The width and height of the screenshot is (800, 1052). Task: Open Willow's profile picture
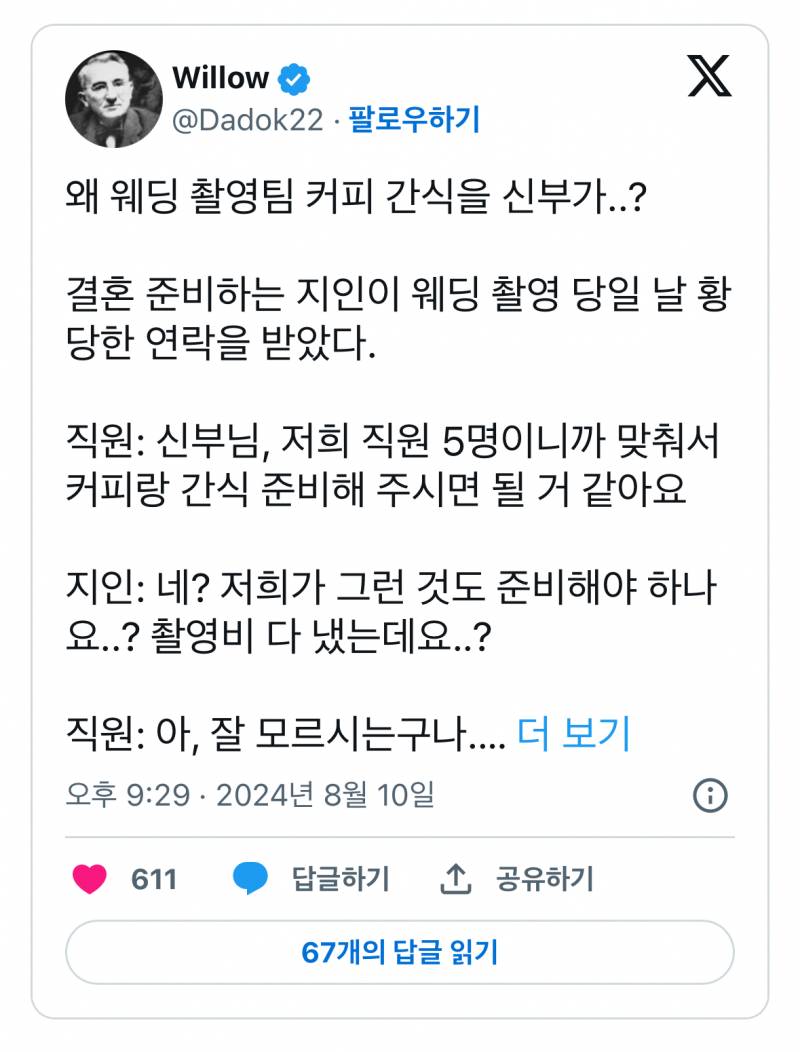point(114,99)
